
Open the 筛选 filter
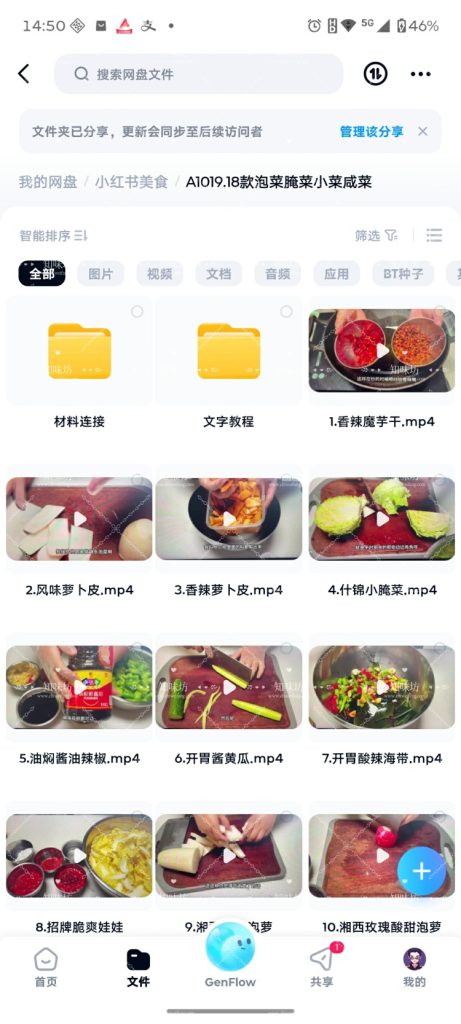[376, 236]
